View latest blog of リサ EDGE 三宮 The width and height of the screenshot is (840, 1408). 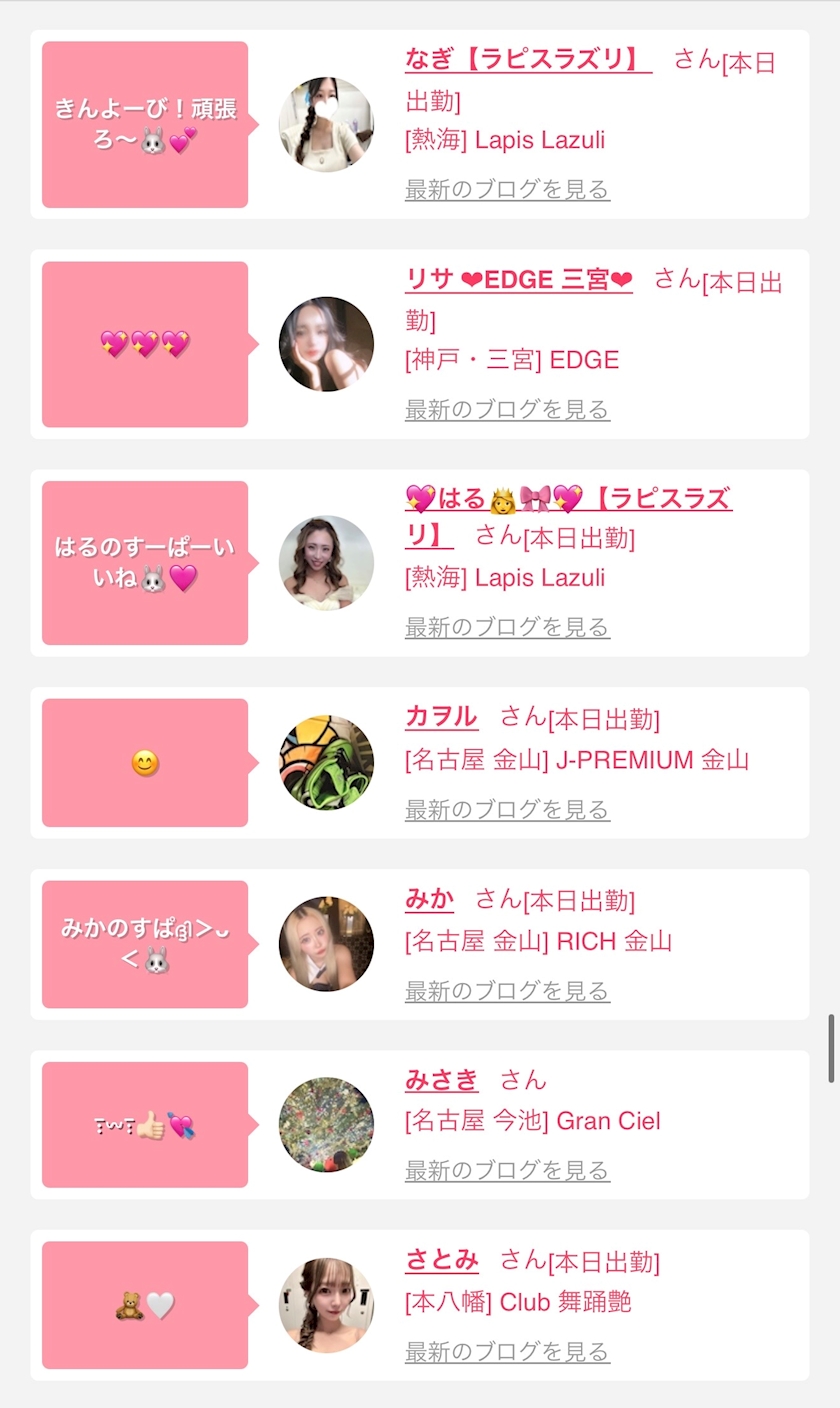coord(507,409)
